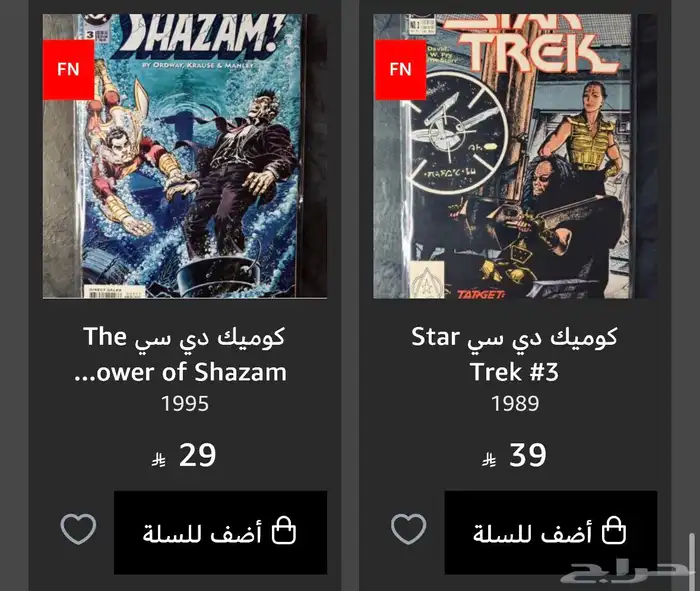
Task: Favorite the Star Trek #3 comic
Action: [x=408, y=528]
